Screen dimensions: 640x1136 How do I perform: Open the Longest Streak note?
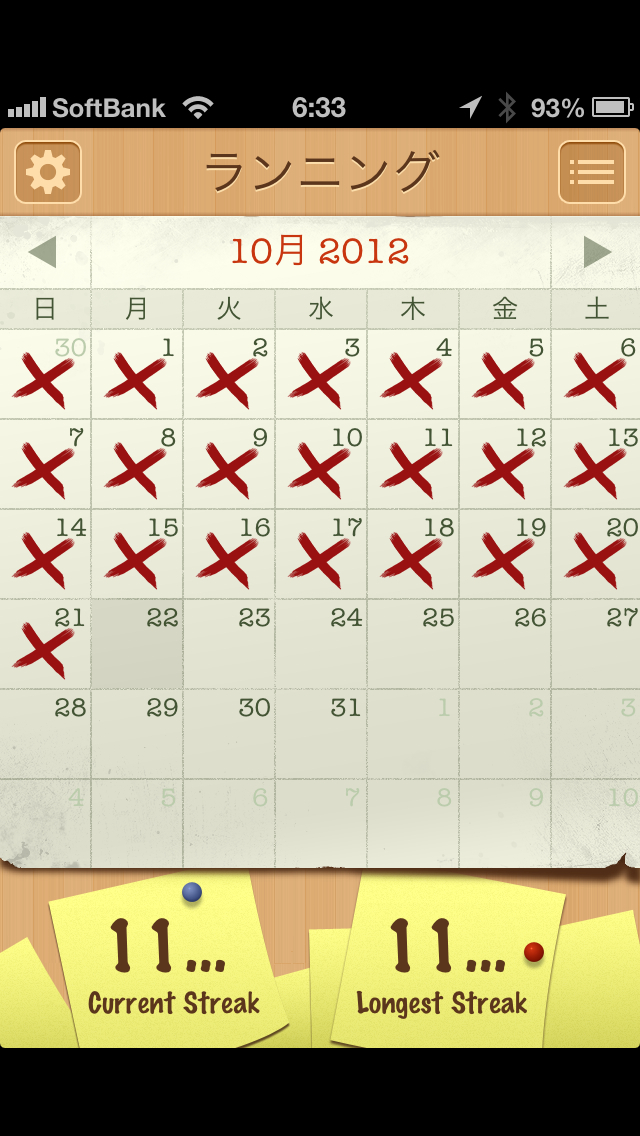click(x=445, y=965)
